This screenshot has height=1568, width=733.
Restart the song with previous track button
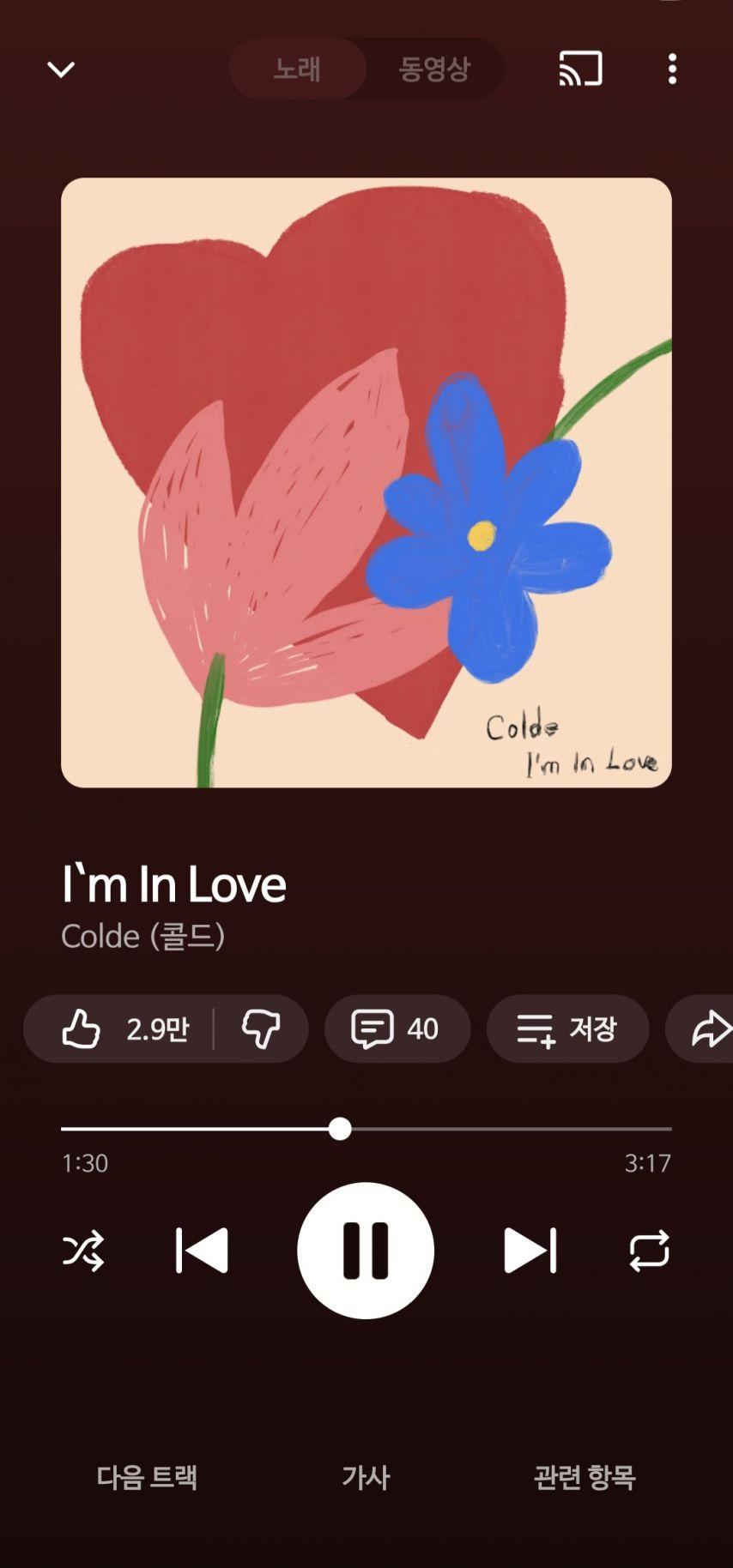(x=202, y=1251)
